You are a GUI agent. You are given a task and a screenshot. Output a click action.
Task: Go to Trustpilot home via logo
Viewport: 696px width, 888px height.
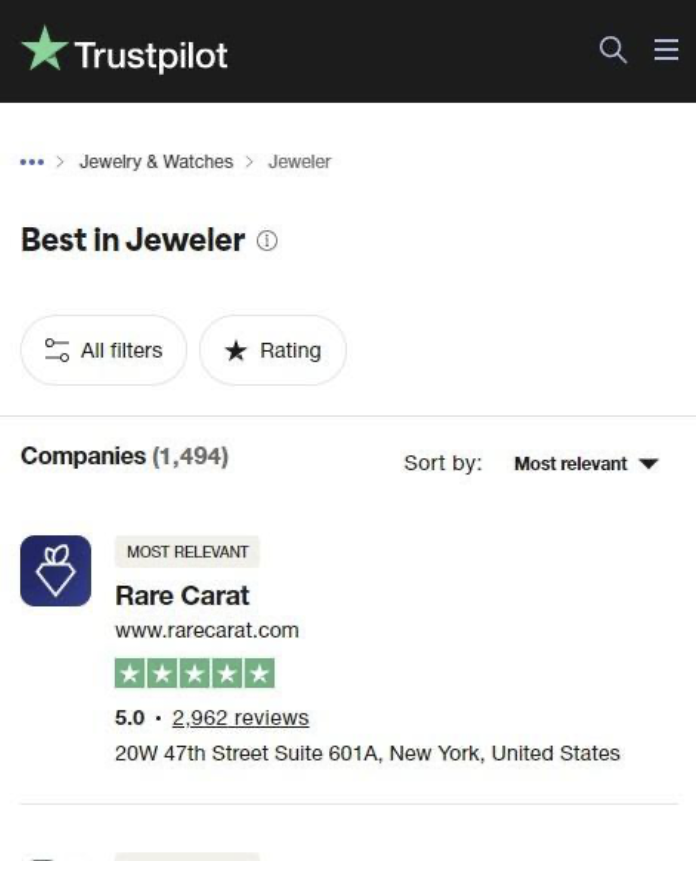[125, 52]
